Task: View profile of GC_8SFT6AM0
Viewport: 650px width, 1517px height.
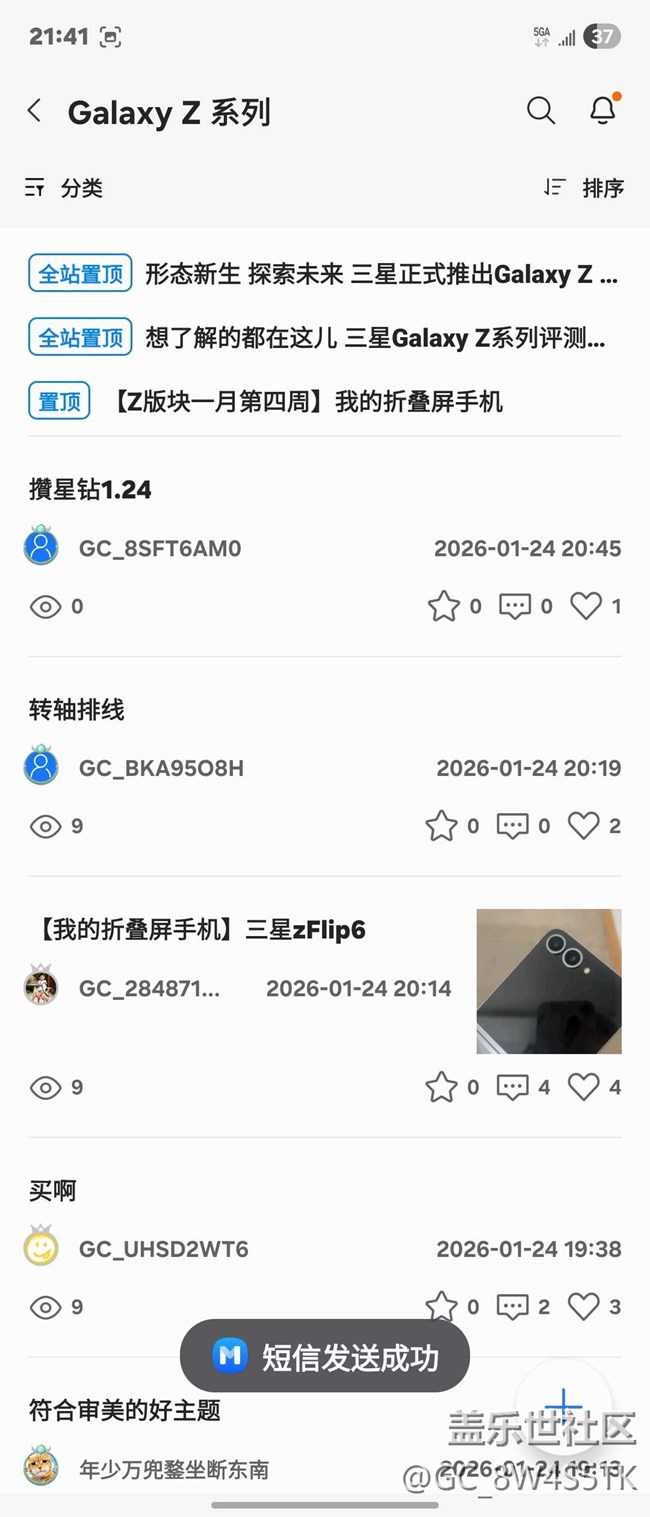Action: 41,547
